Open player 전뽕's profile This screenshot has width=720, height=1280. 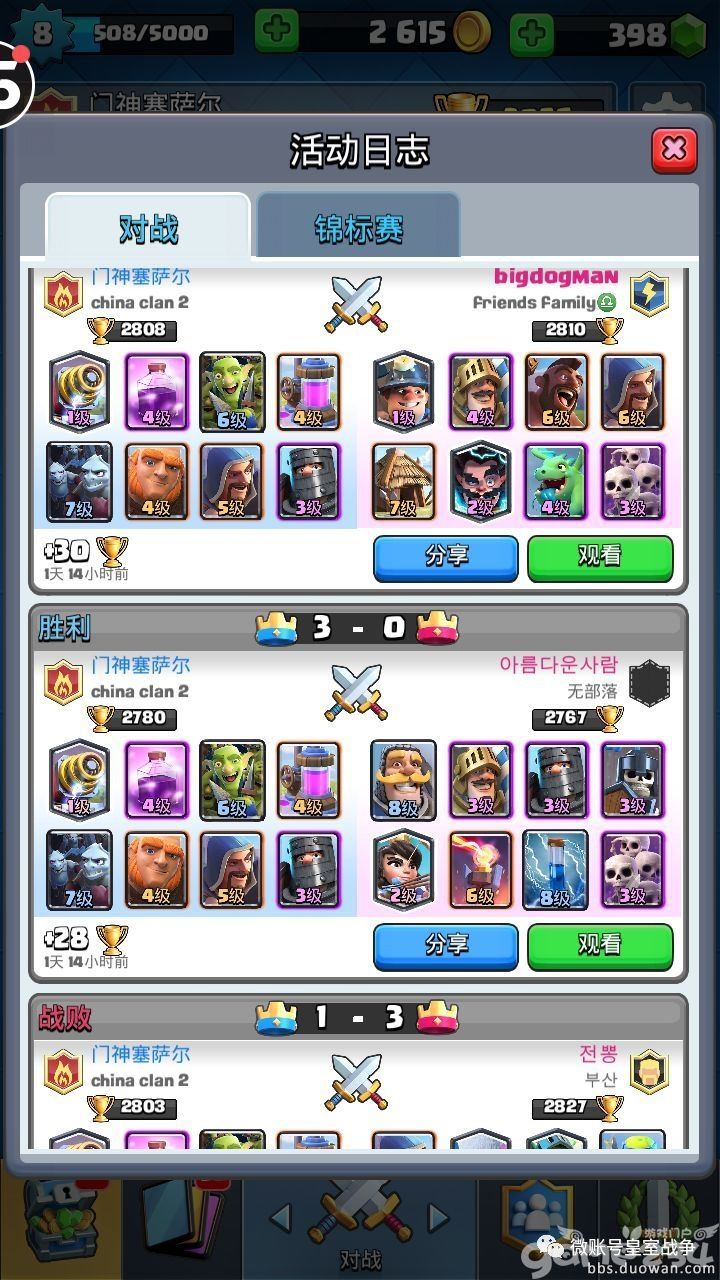pyautogui.click(x=598, y=1053)
